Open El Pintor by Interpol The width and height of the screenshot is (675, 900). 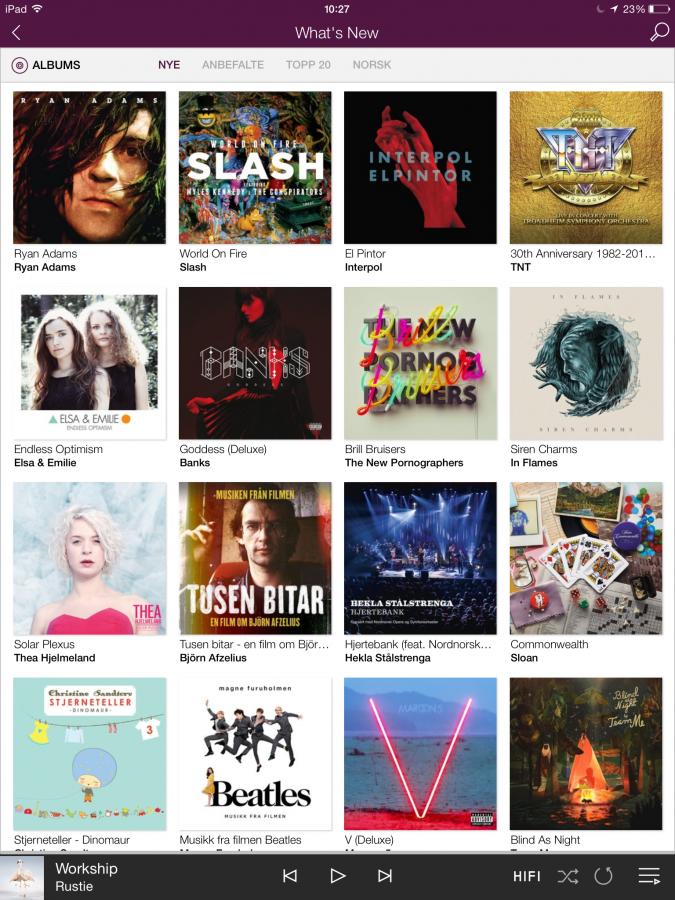(x=420, y=167)
